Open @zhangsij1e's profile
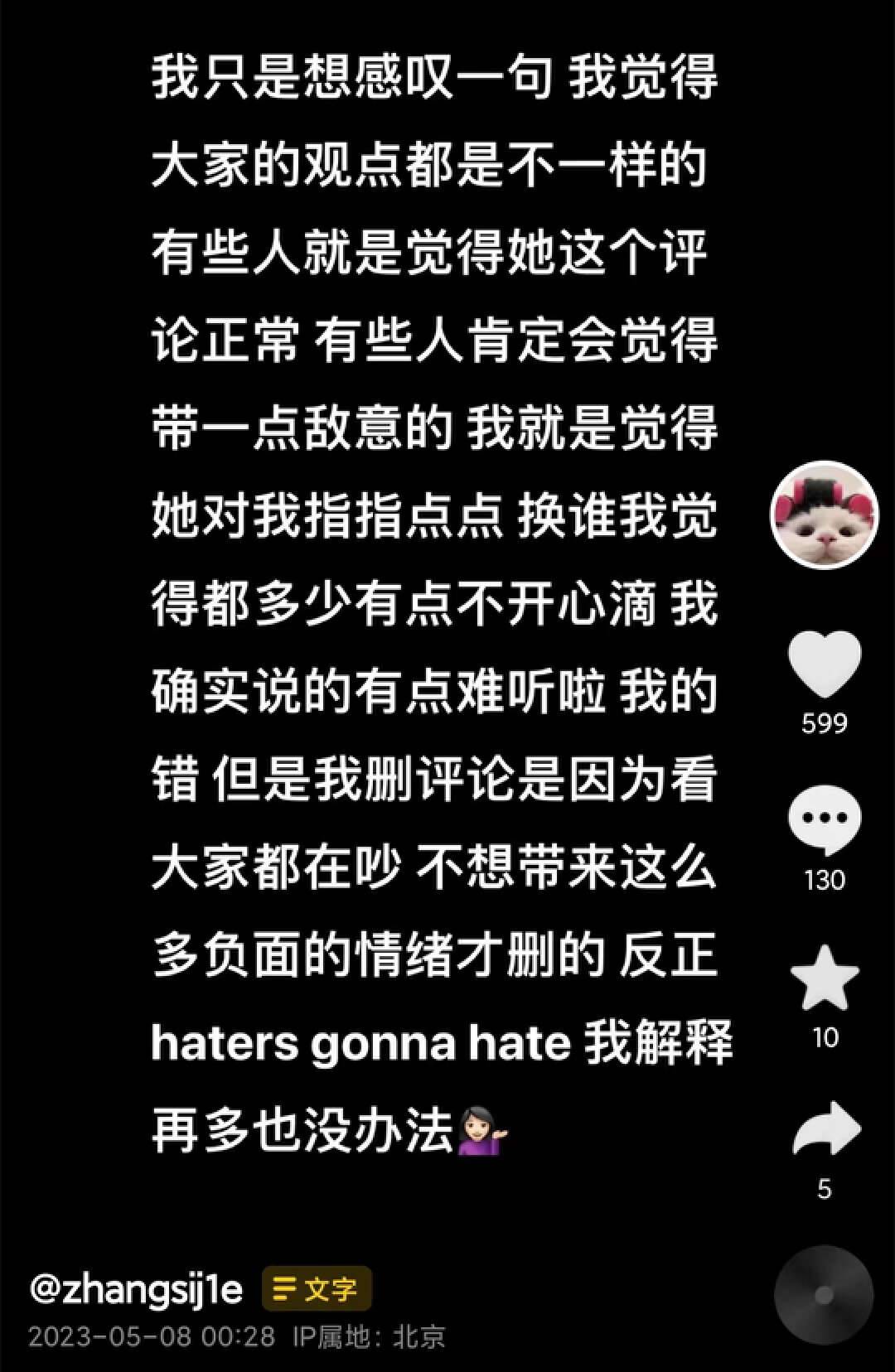This screenshot has width=895, height=1372. 136,1289
